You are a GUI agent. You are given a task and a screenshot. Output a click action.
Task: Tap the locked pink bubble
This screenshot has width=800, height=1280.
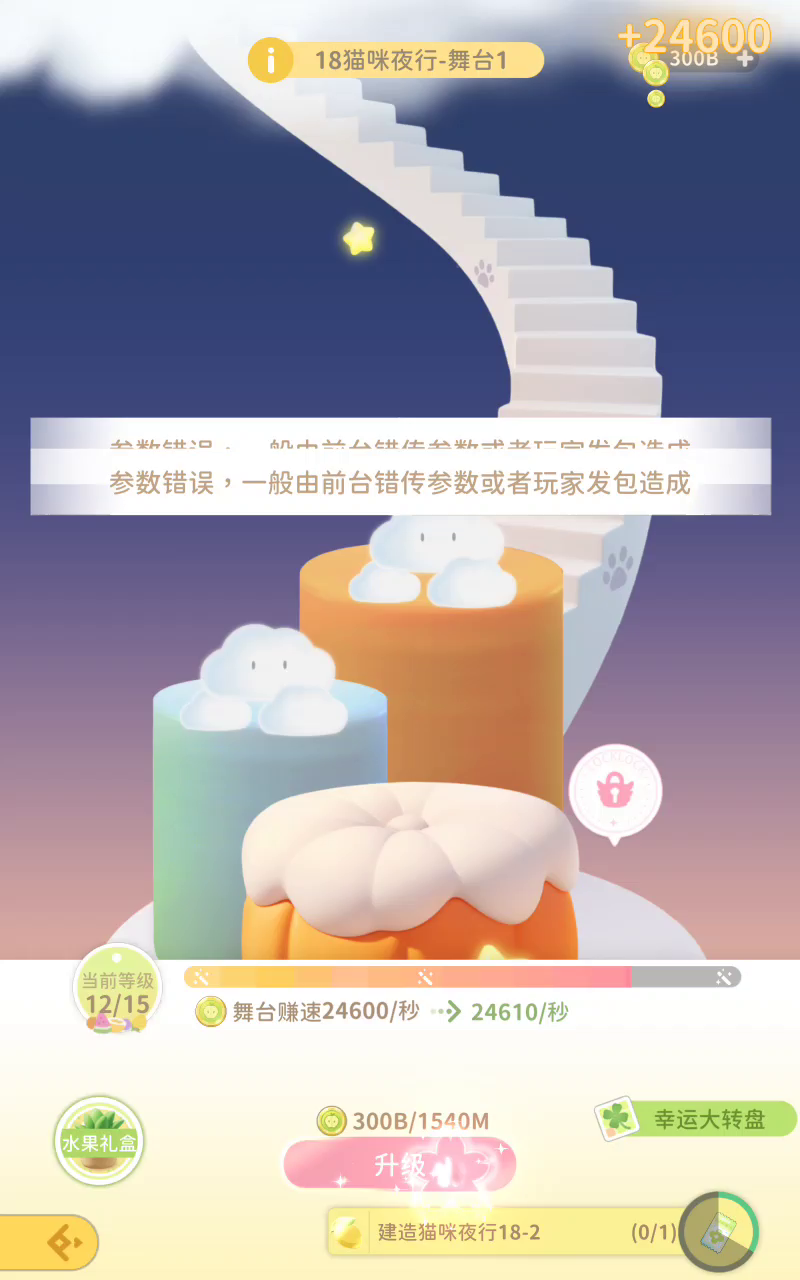pos(614,792)
